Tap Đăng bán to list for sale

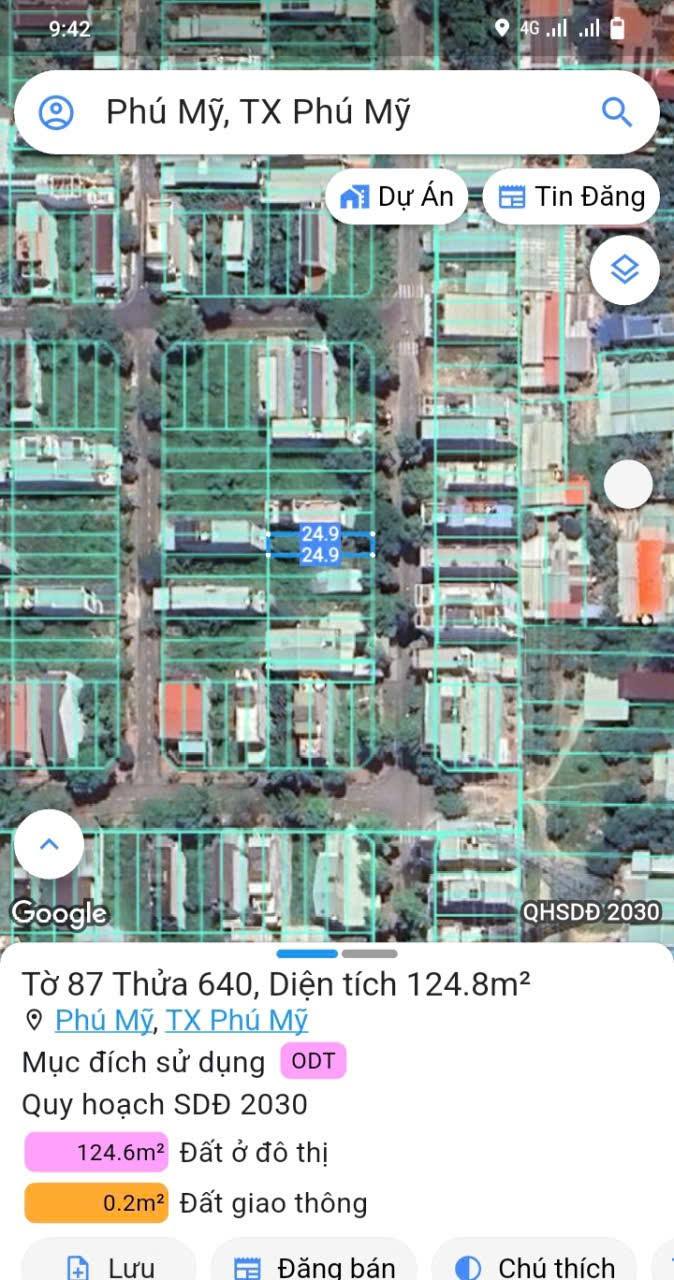click(314, 1262)
